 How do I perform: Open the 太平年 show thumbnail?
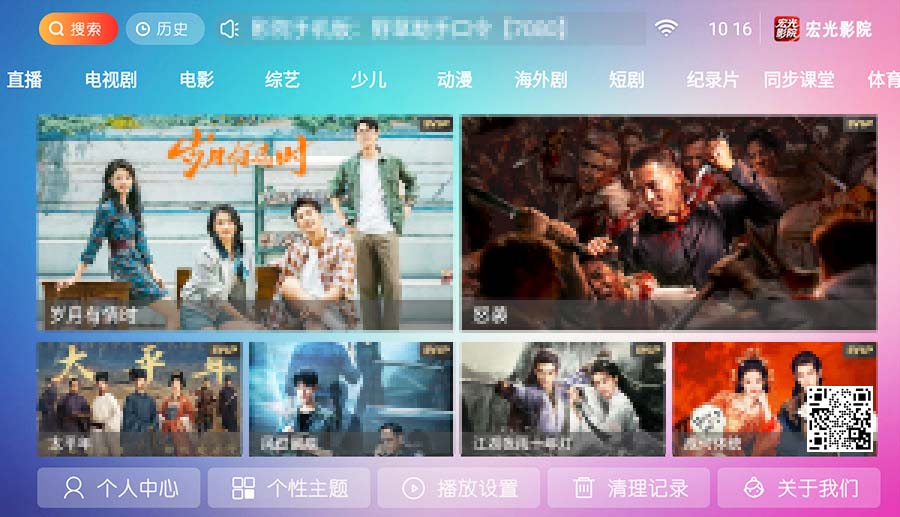coord(139,399)
